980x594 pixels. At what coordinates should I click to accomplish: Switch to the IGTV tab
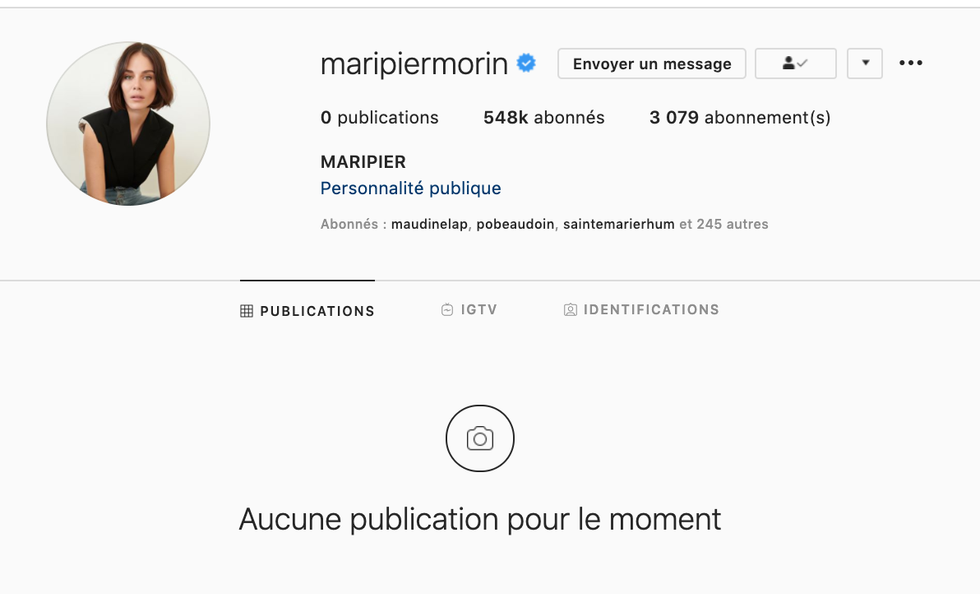point(469,310)
